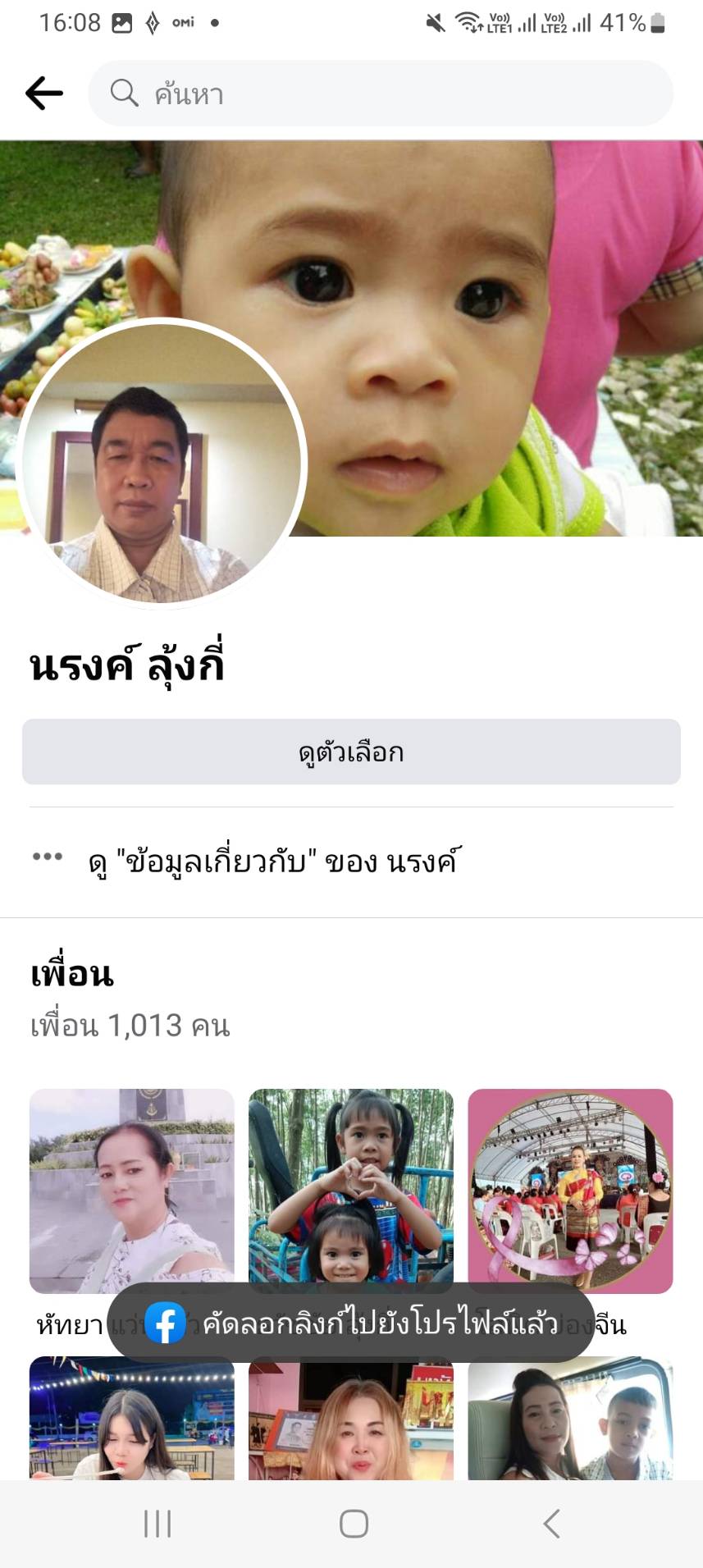Open the recent apps view
This screenshot has height=1568, width=703.
[x=157, y=1524]
